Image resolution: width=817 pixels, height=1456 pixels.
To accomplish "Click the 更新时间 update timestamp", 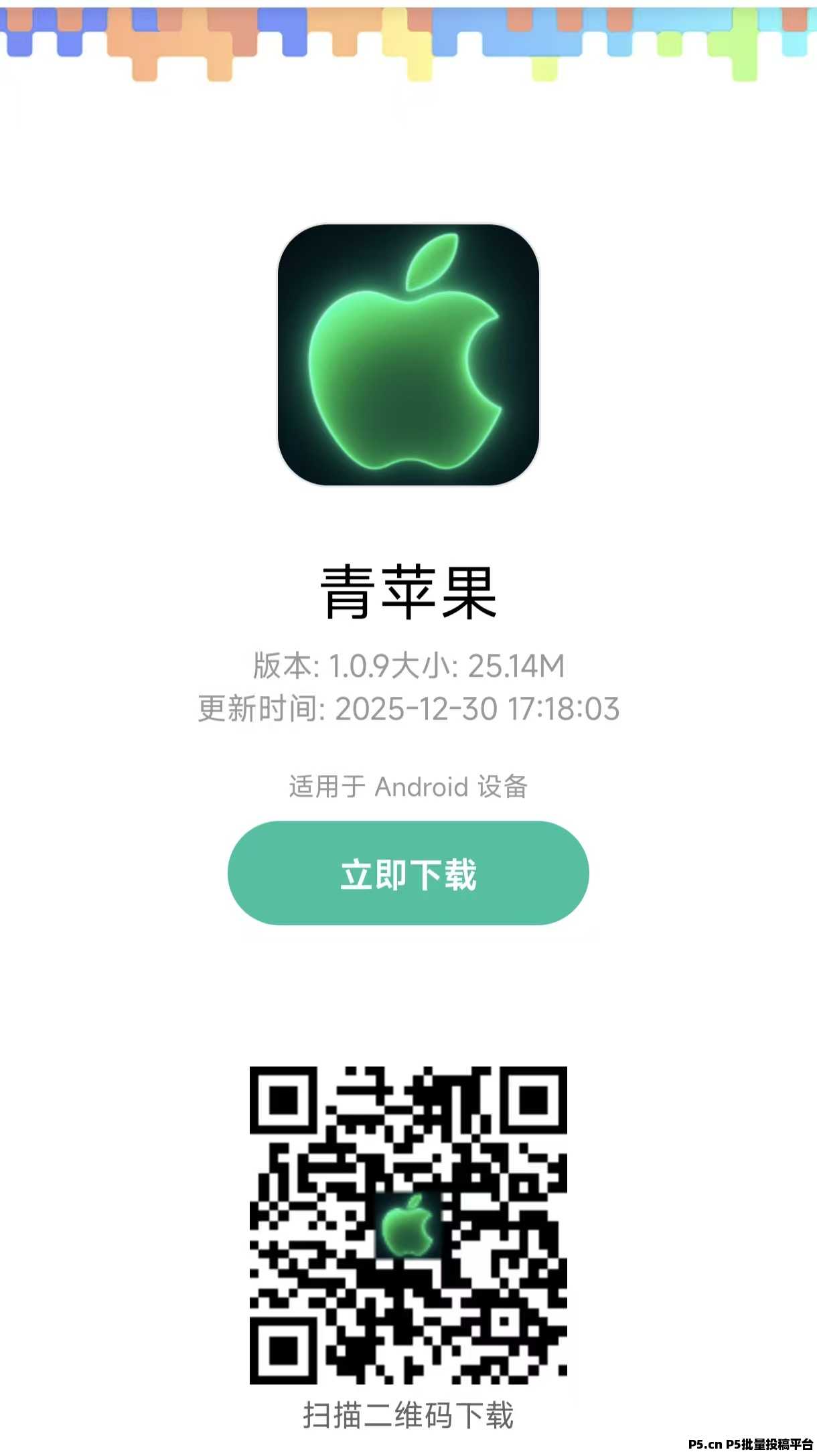I will 408,706.
